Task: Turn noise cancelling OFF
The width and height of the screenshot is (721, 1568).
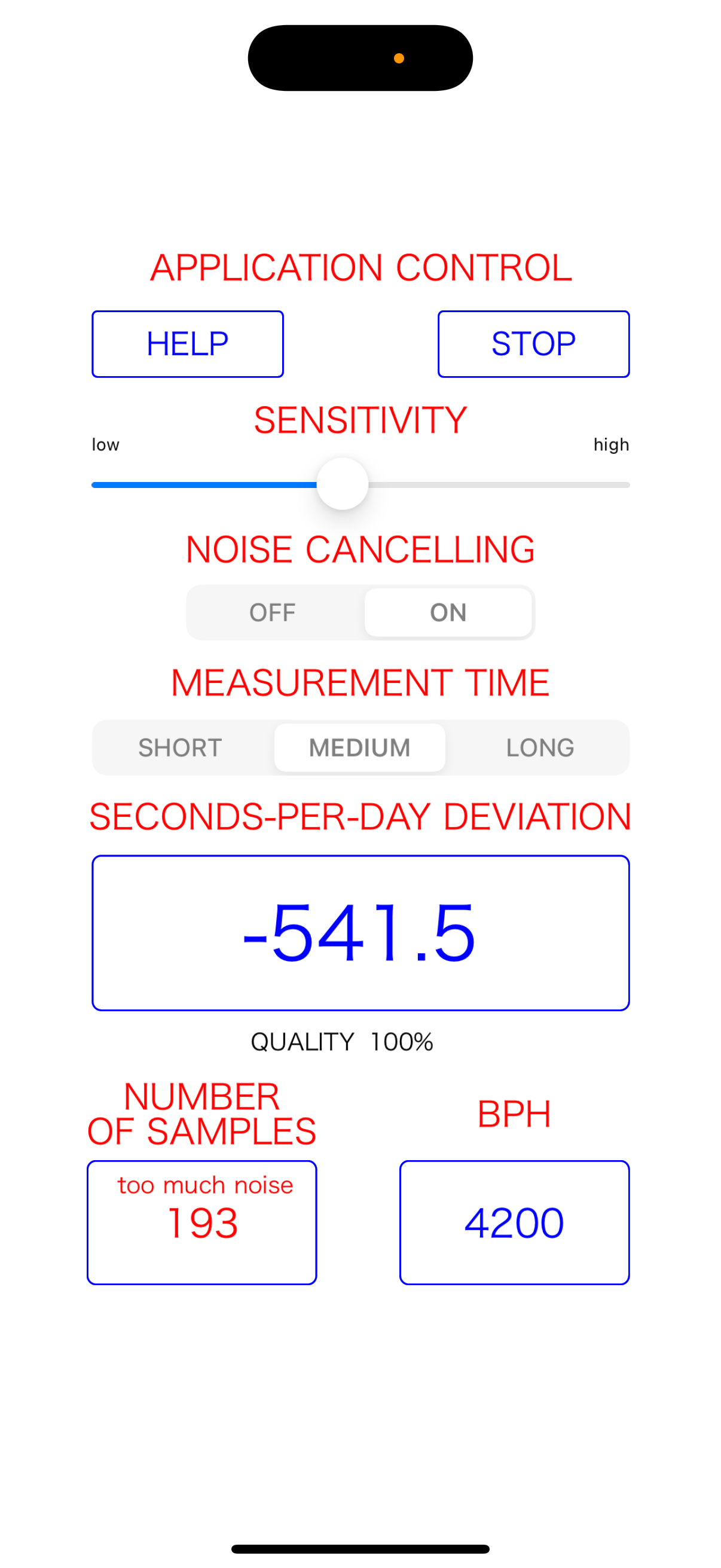Action: tap(273, 612)
